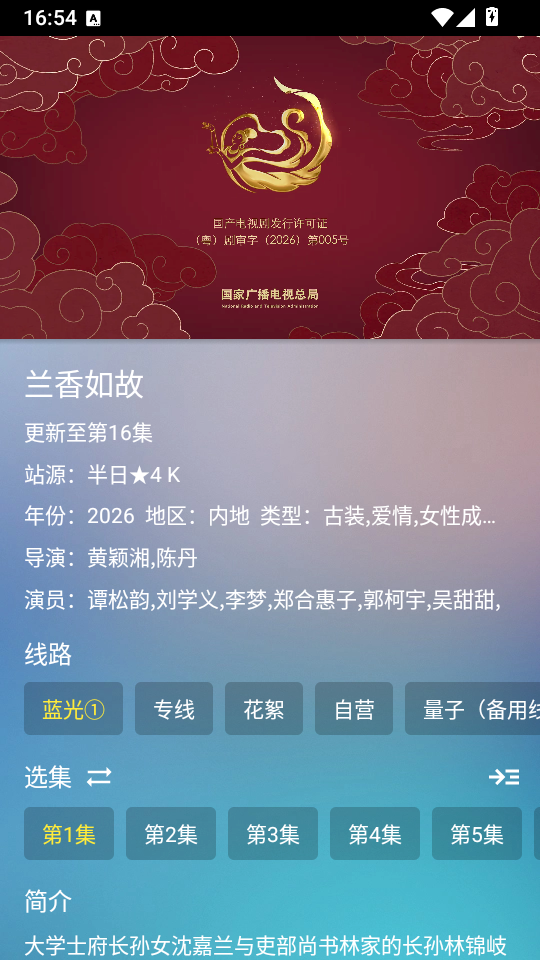This screenshot has height=960, width=540.
Task: Play episode 第3集
Action: [273, 833]
